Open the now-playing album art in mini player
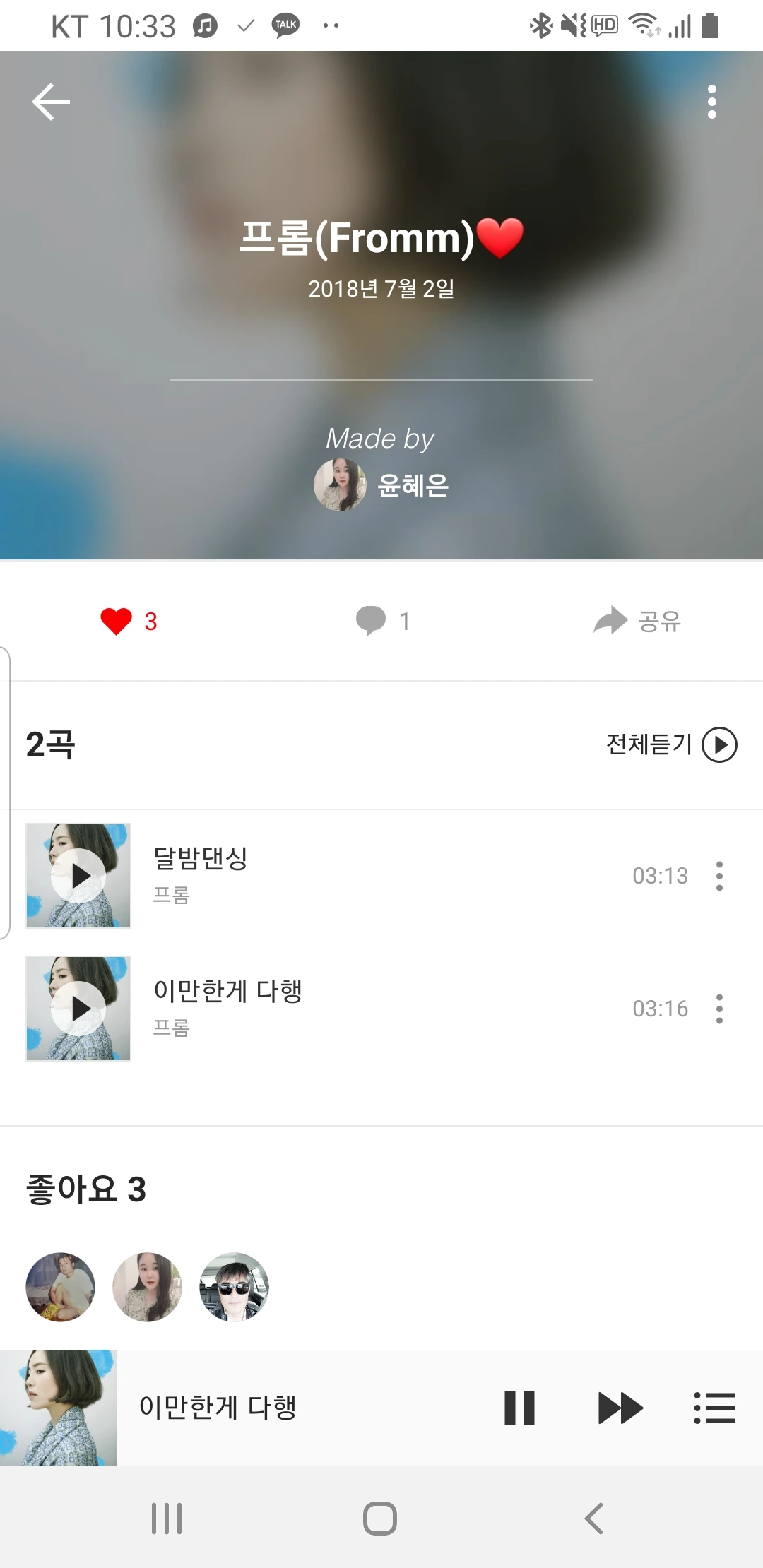This screenshot has width=763, height=1568. (x=58, y=1408)
